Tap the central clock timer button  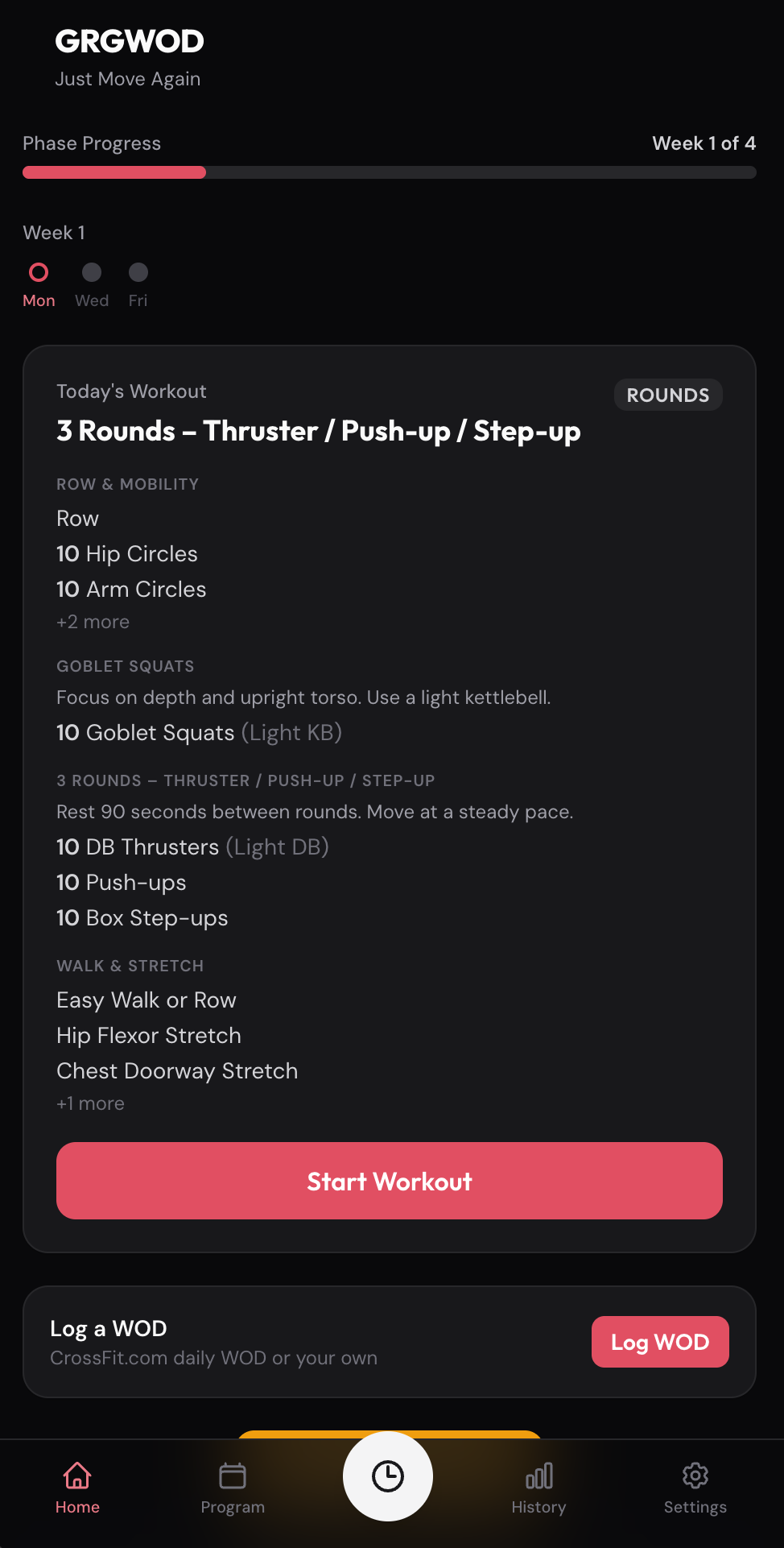tap(387, 1476)
